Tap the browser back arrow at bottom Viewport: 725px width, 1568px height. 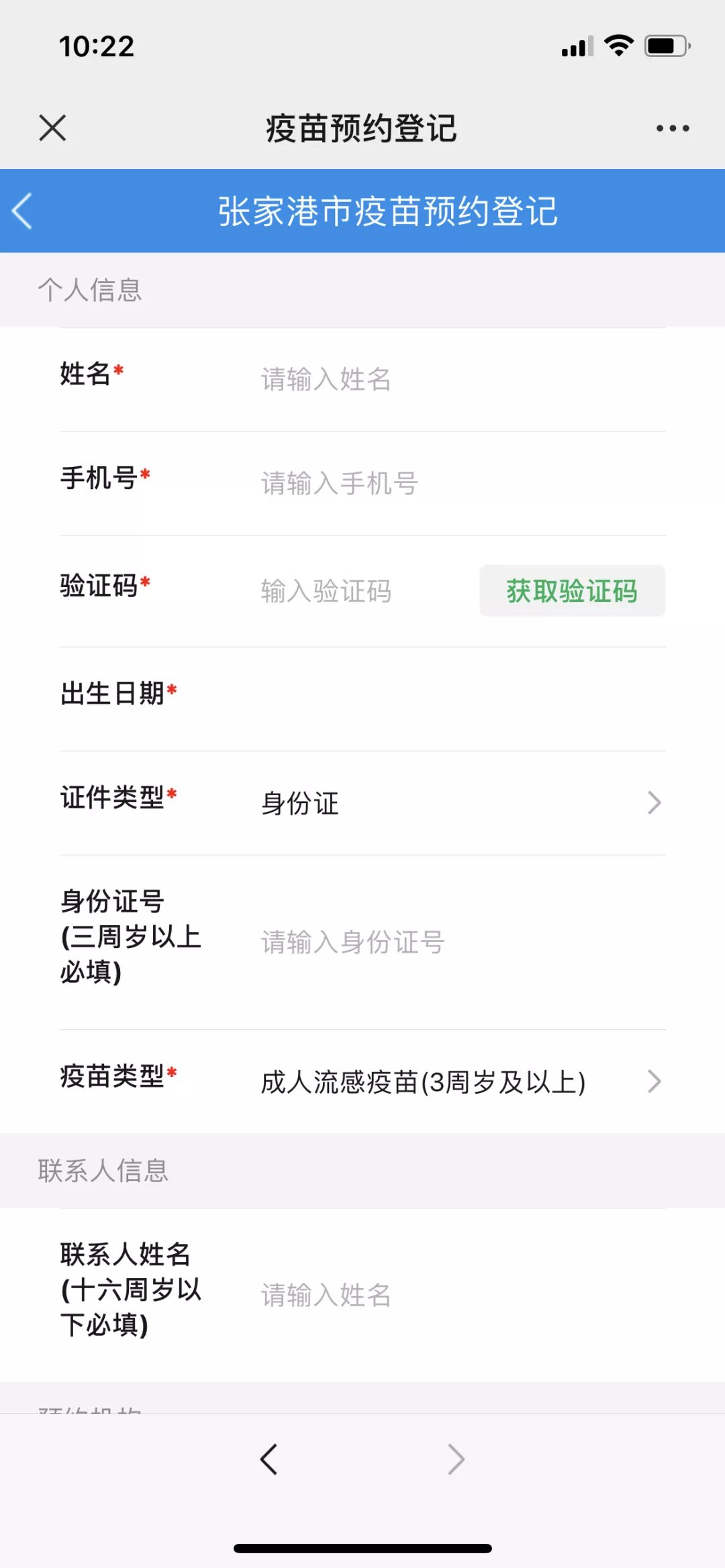pos(269,1459)
